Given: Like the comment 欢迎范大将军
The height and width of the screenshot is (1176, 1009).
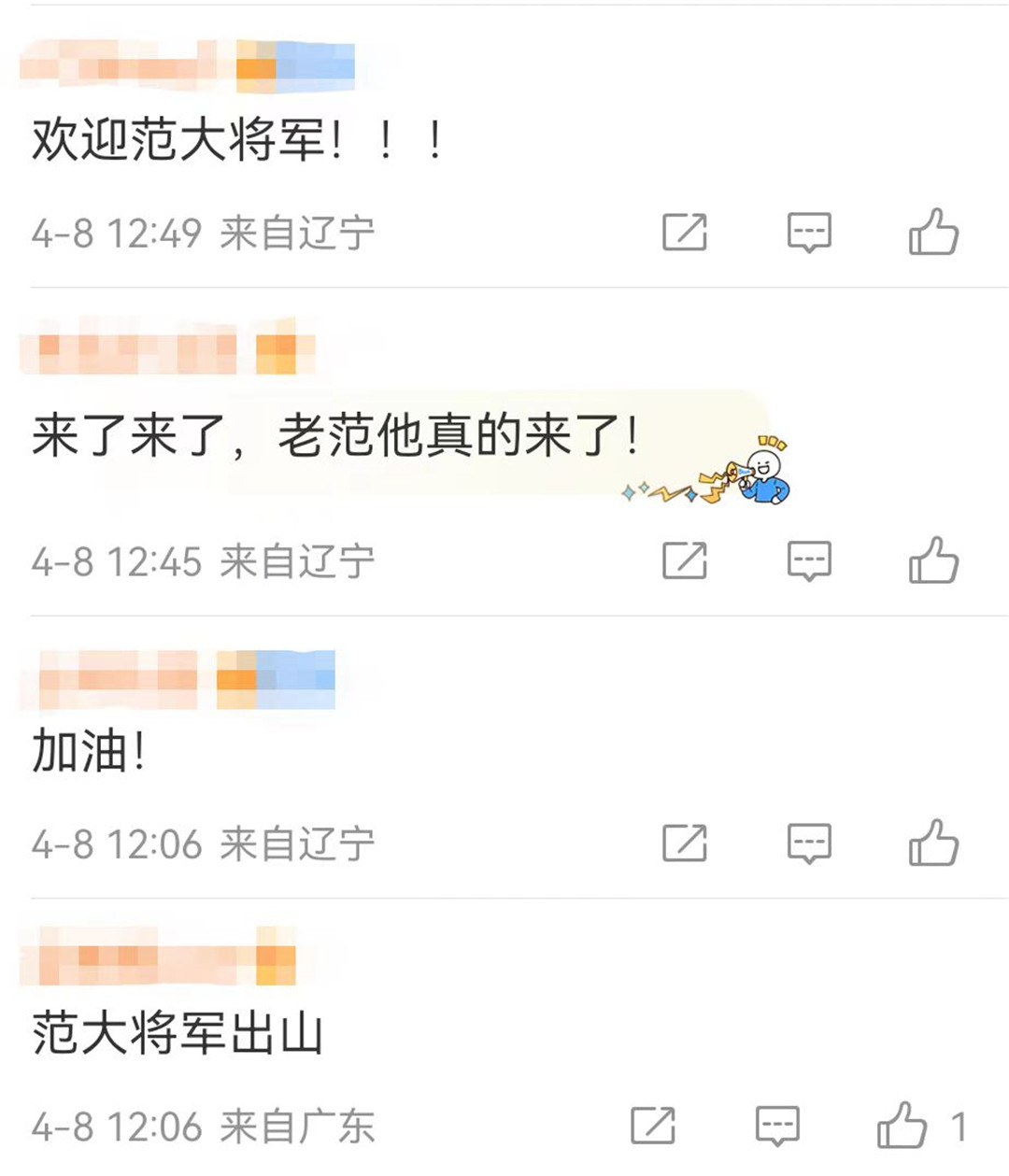Looking at the screenshot, I should pyautogui.click(x=933, y=232).
